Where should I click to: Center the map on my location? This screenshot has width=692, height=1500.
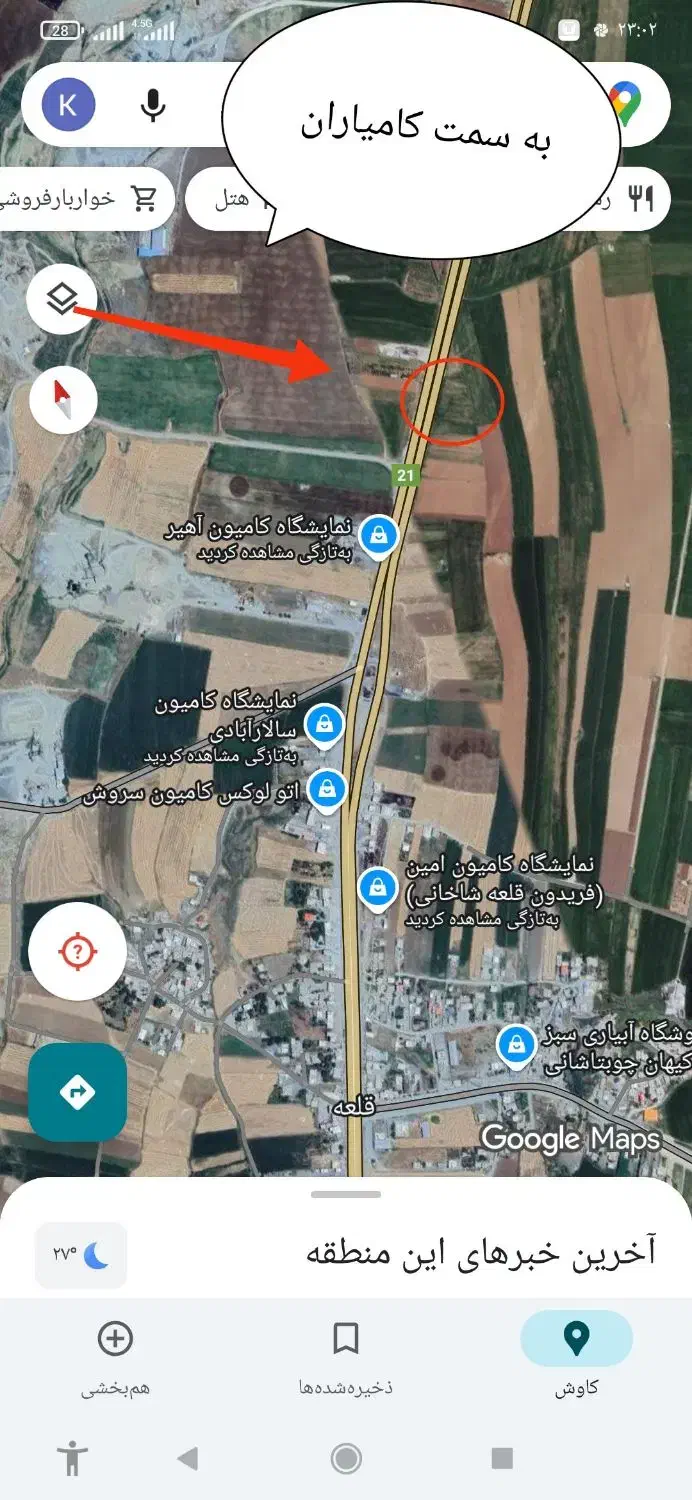click(x=77, y=951)
